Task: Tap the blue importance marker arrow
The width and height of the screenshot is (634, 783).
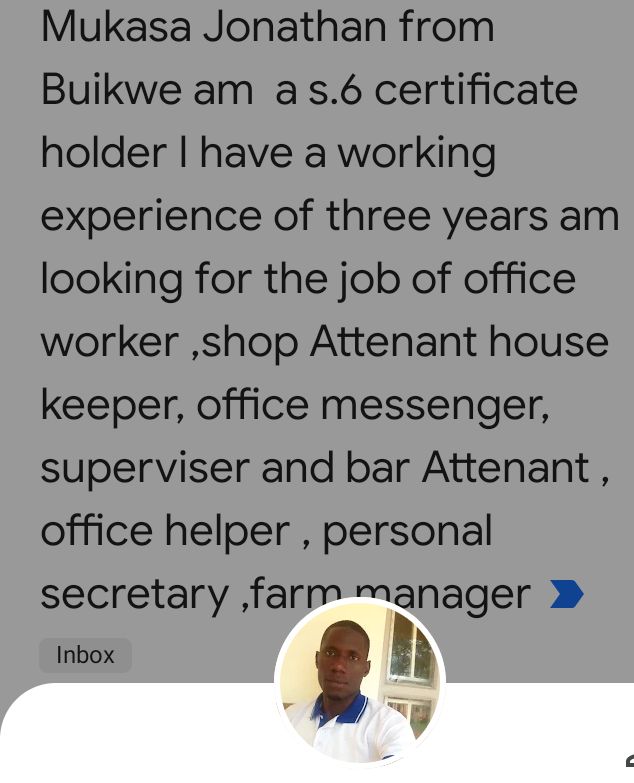Action: coord(566,596)
